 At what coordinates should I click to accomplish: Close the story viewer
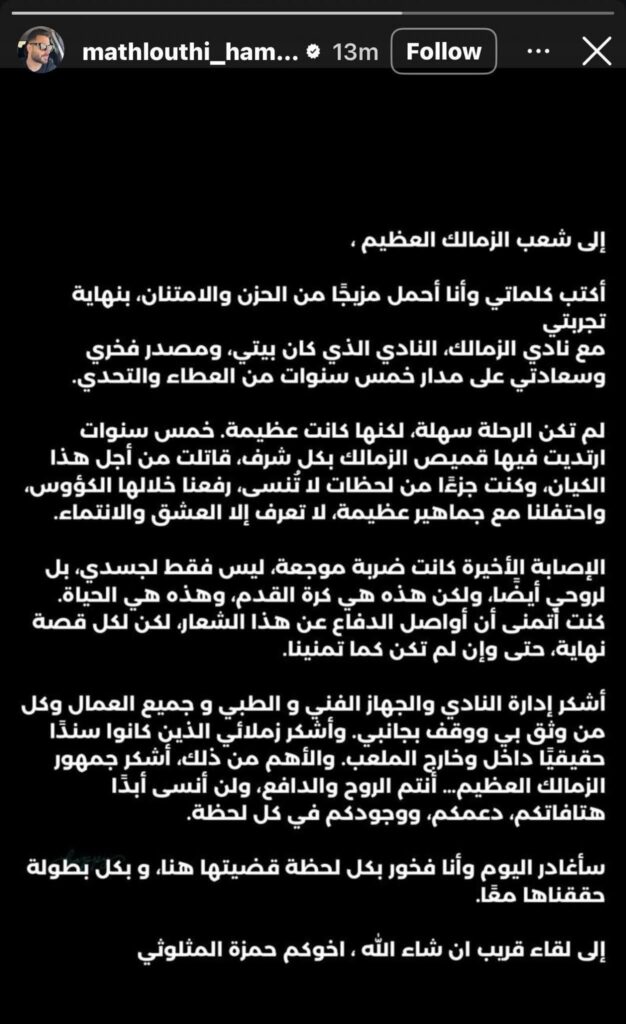597,51
